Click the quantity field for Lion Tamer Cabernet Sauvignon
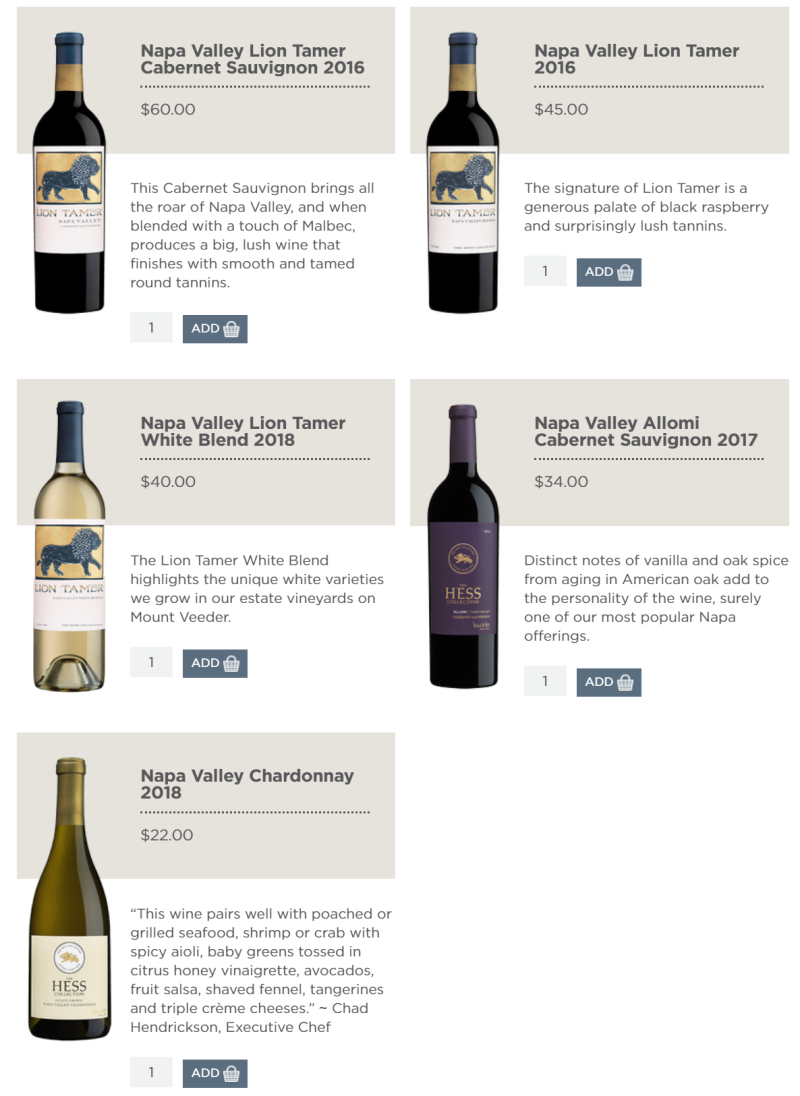Viewport: 800px width, 1096px height. click(151, 328)
